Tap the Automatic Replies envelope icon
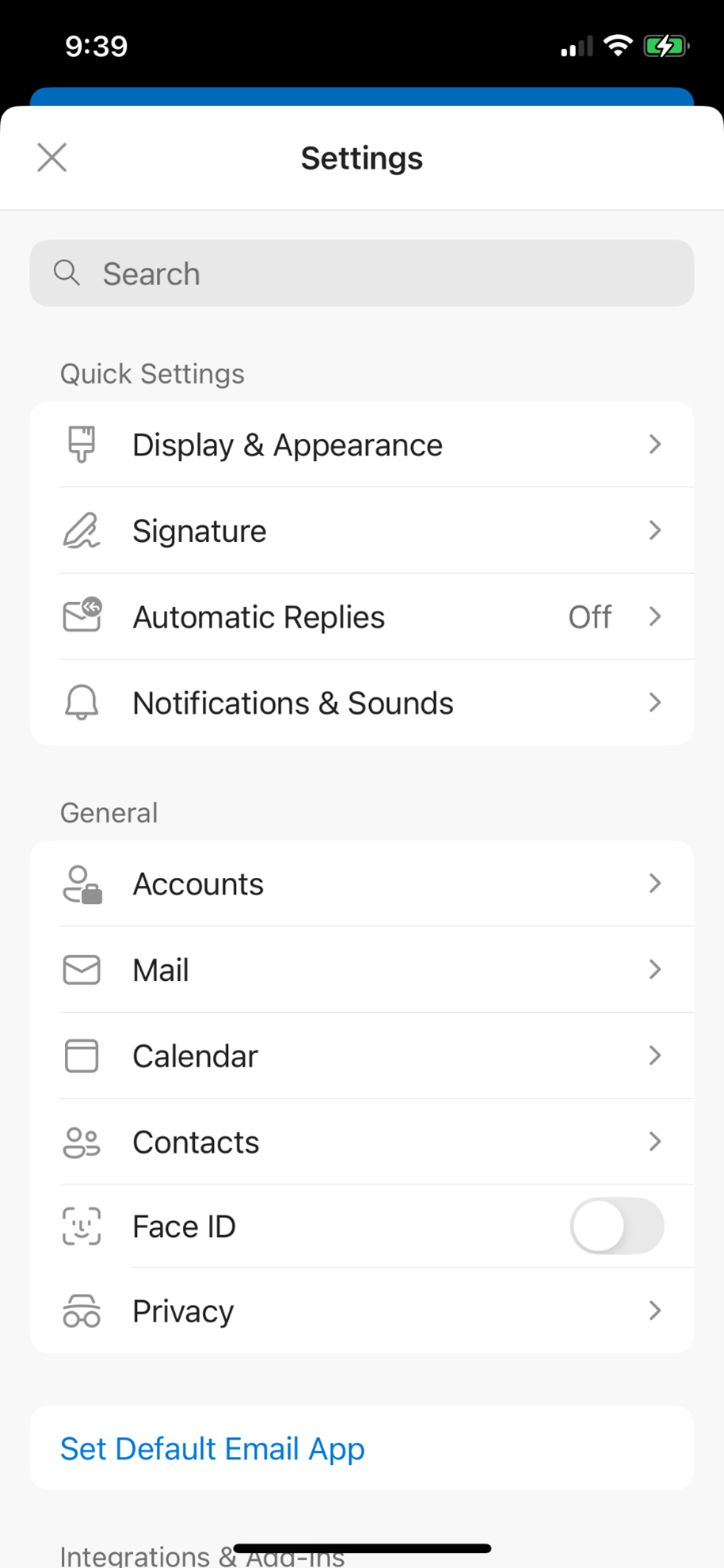 click(81, 616)
